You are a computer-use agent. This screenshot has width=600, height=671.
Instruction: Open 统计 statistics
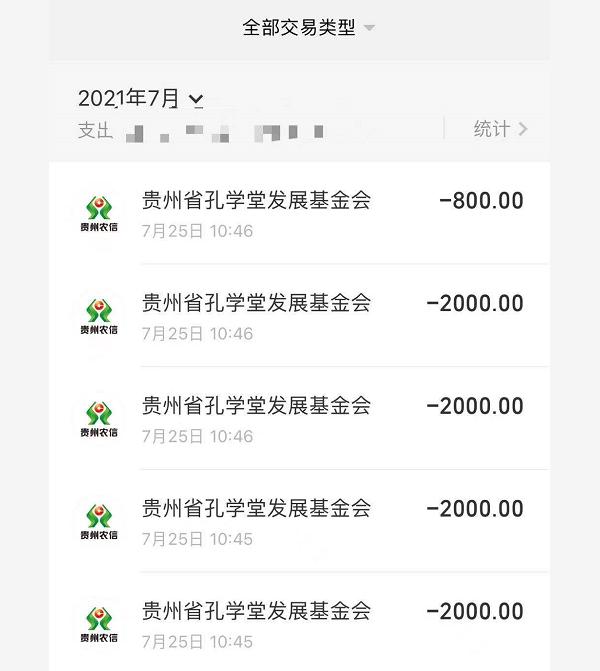pos(499,129)
